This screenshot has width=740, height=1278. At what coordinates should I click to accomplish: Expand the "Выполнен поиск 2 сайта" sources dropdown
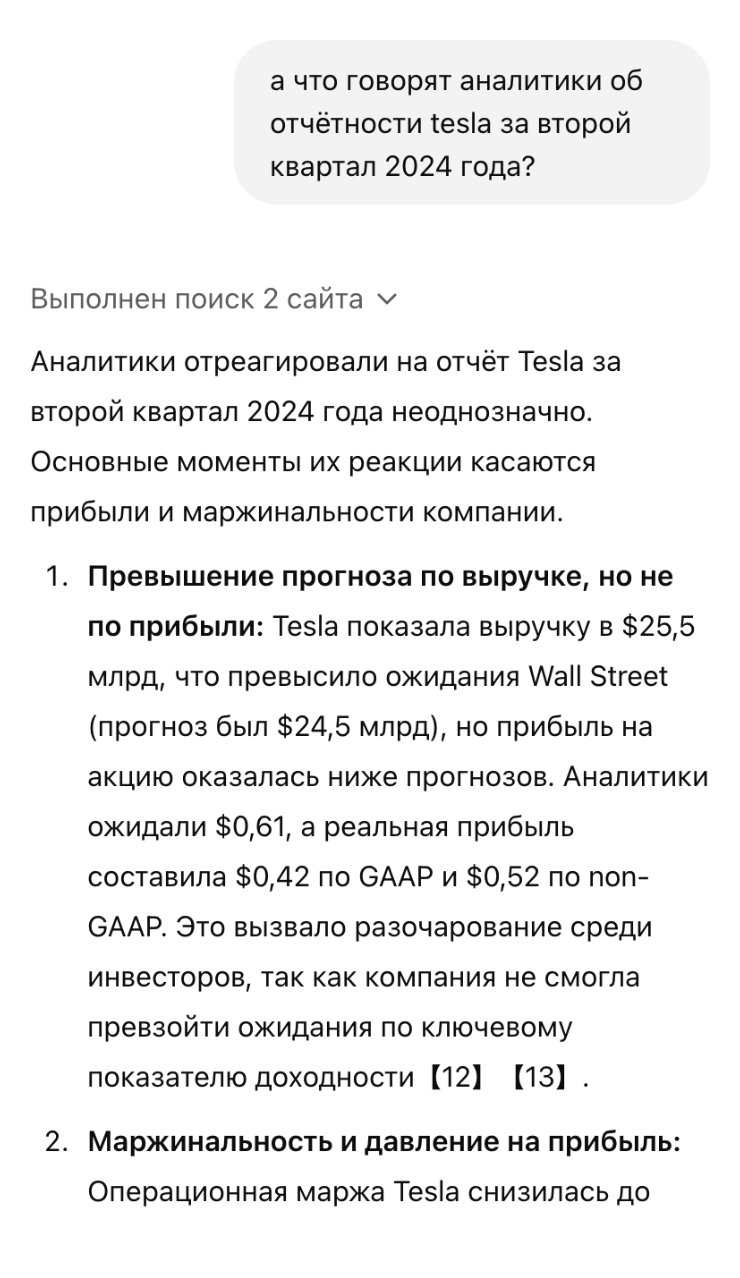[x=214, y=299]
